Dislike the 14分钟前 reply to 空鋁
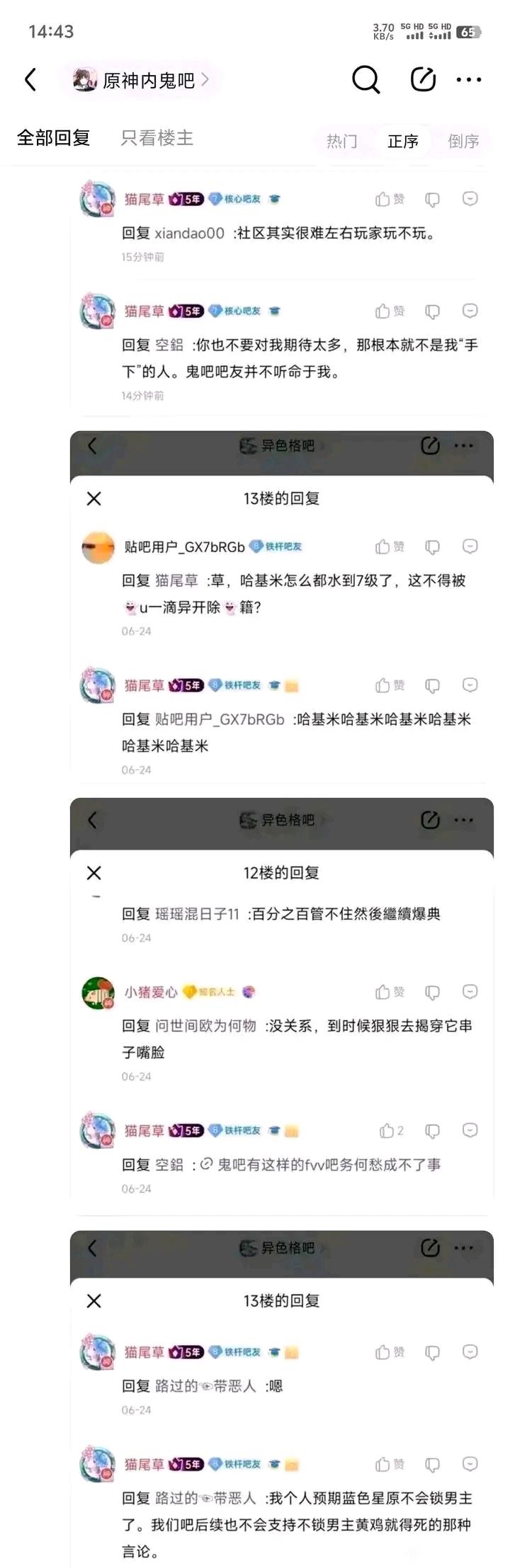510x1568 pixels. (432, 311)
